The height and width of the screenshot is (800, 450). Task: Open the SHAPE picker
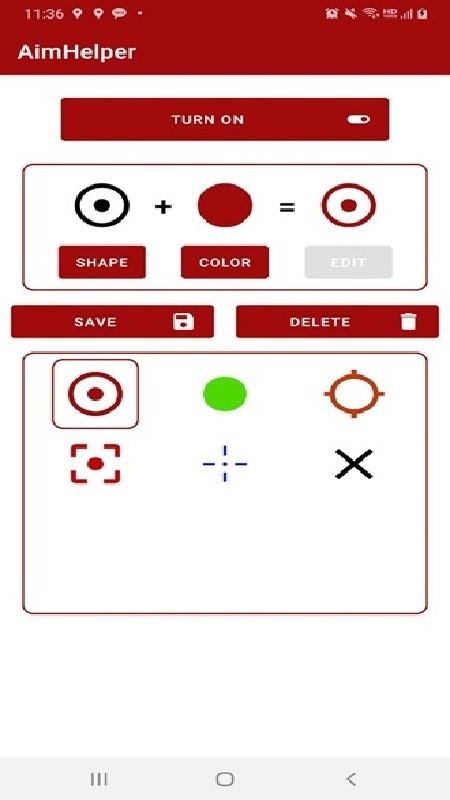tap(102, 262)
